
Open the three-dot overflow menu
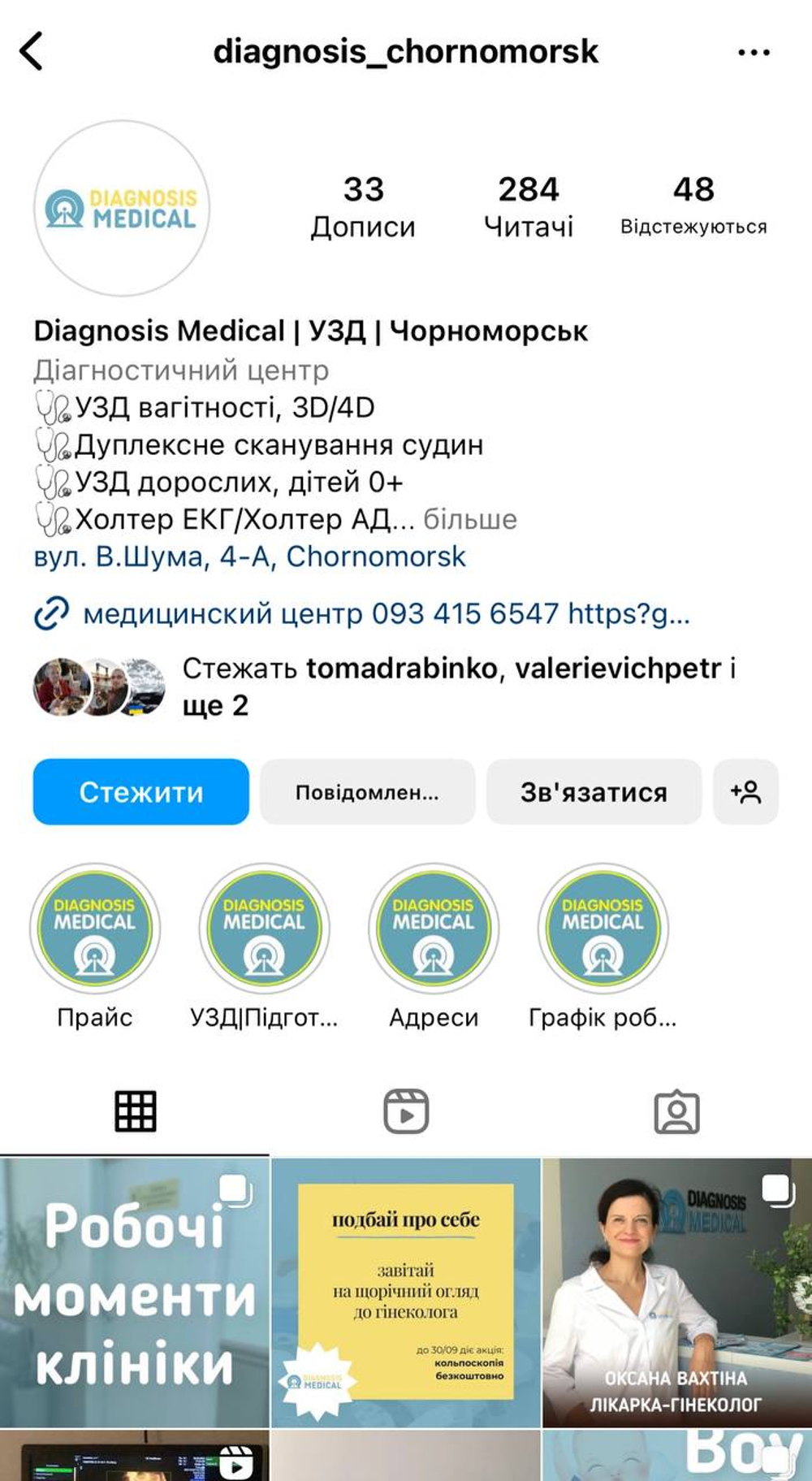pos(754,53)
